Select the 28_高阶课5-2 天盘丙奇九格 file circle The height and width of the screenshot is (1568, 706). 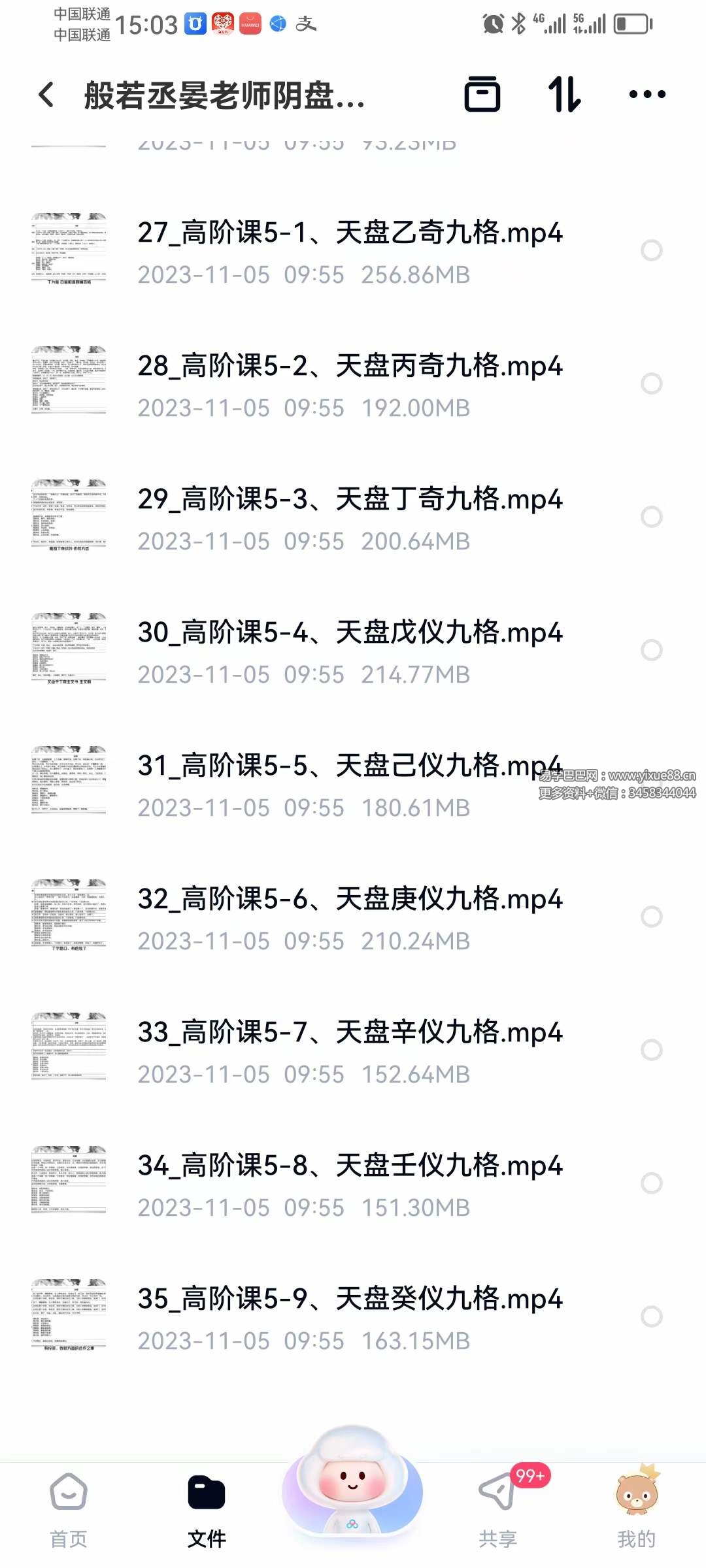651,384
